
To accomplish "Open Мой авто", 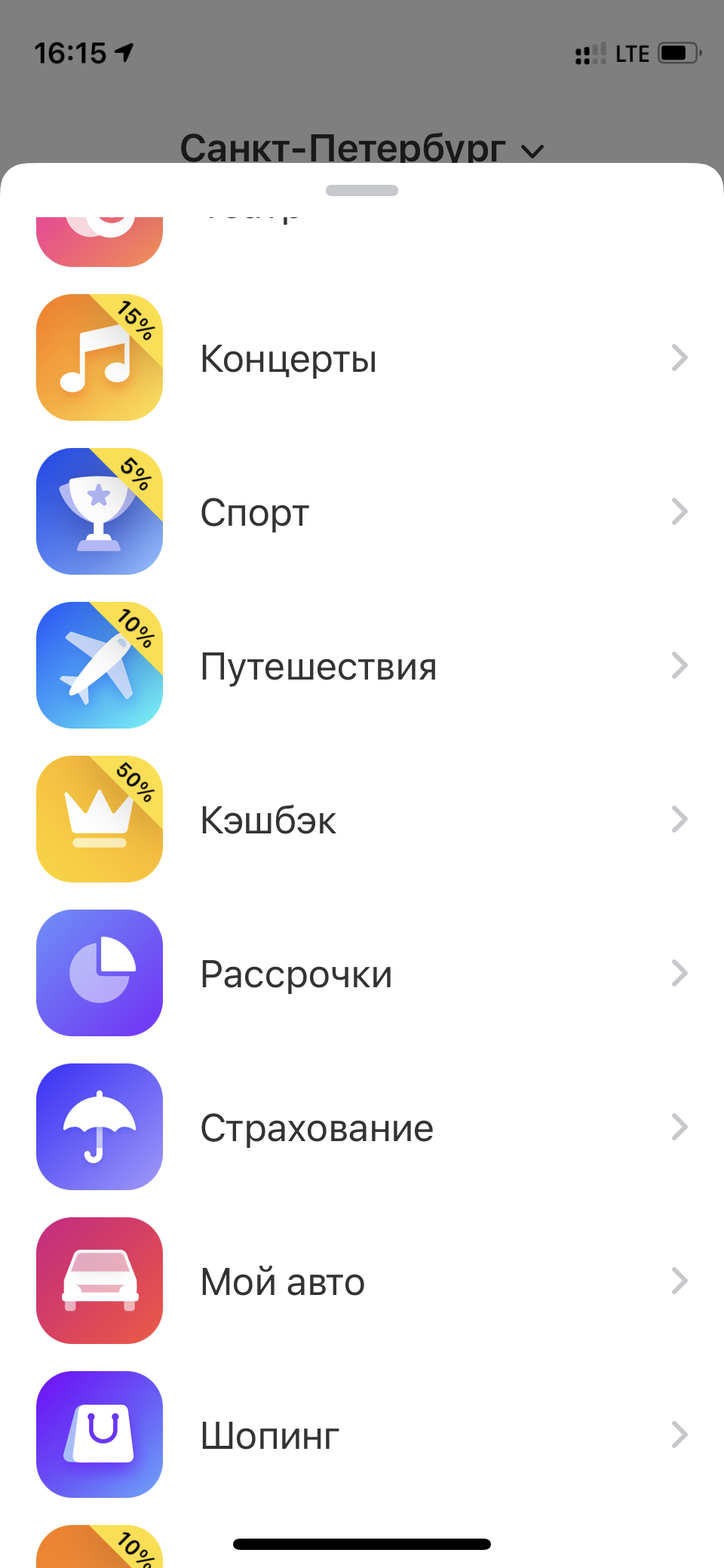I will (x=362, y=1281).
